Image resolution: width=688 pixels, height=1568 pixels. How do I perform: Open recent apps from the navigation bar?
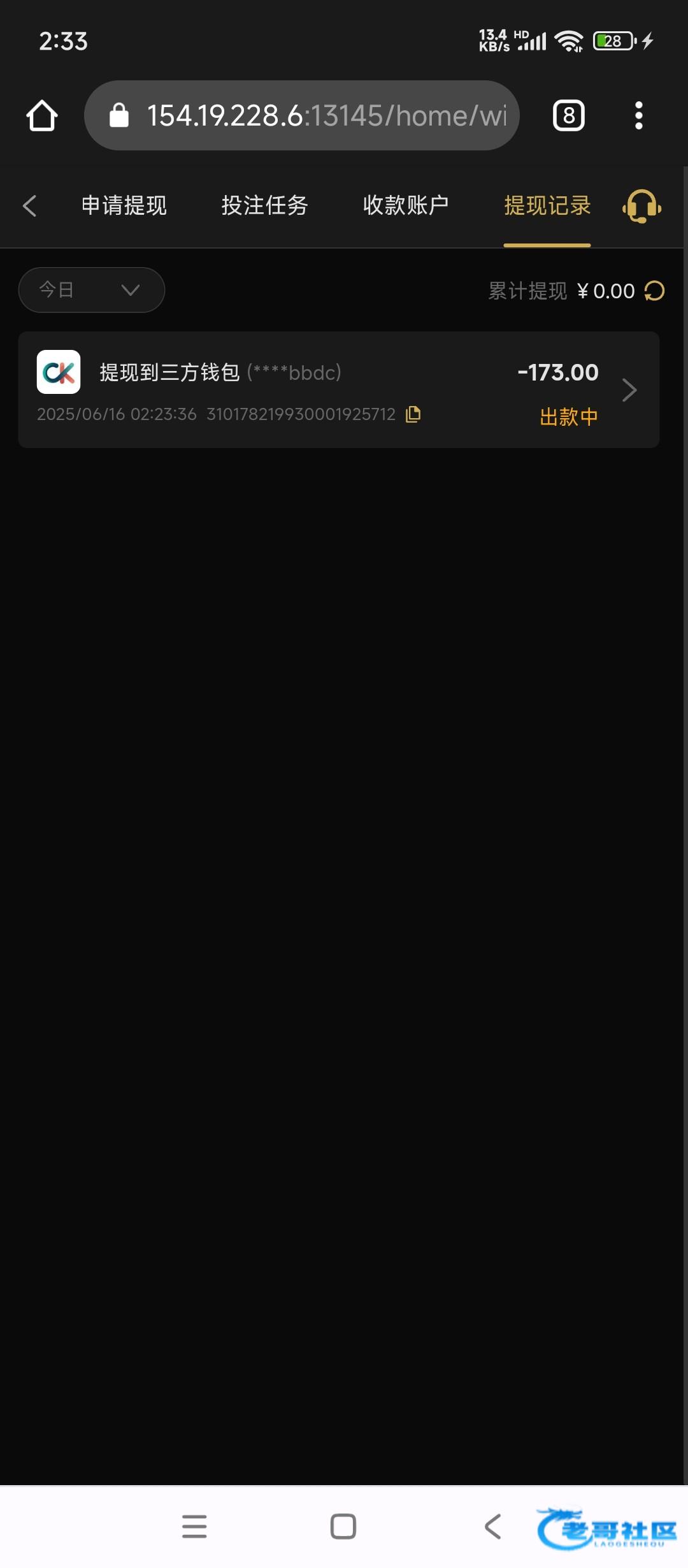pos(194,1527)
